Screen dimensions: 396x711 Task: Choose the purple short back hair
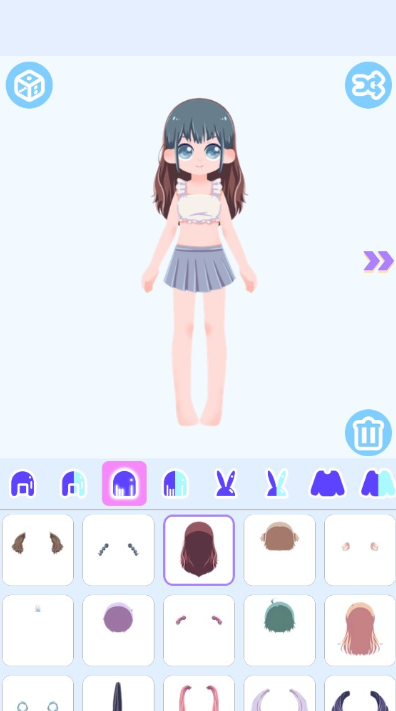pos(118,630)
